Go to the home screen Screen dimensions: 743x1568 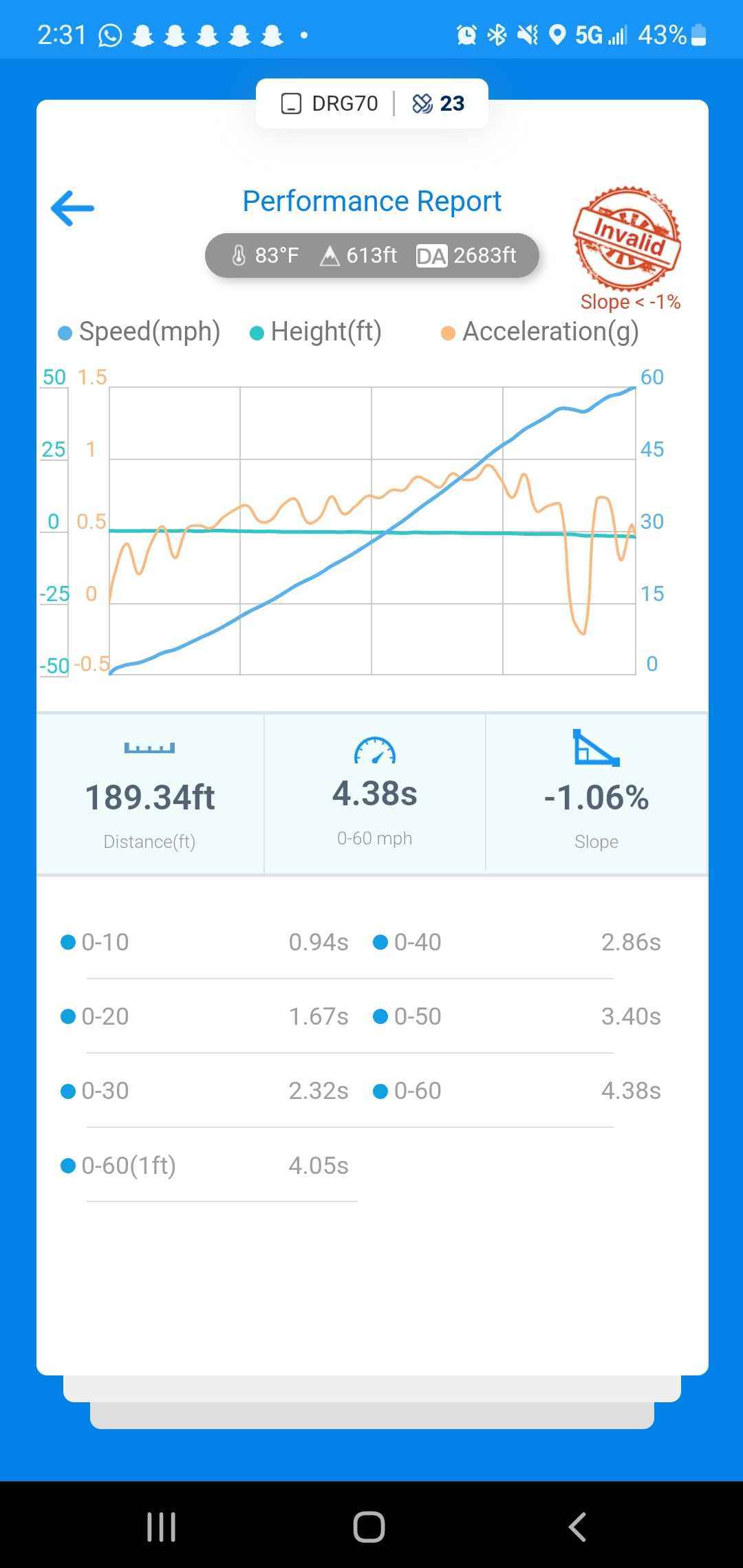point(369,1527)
